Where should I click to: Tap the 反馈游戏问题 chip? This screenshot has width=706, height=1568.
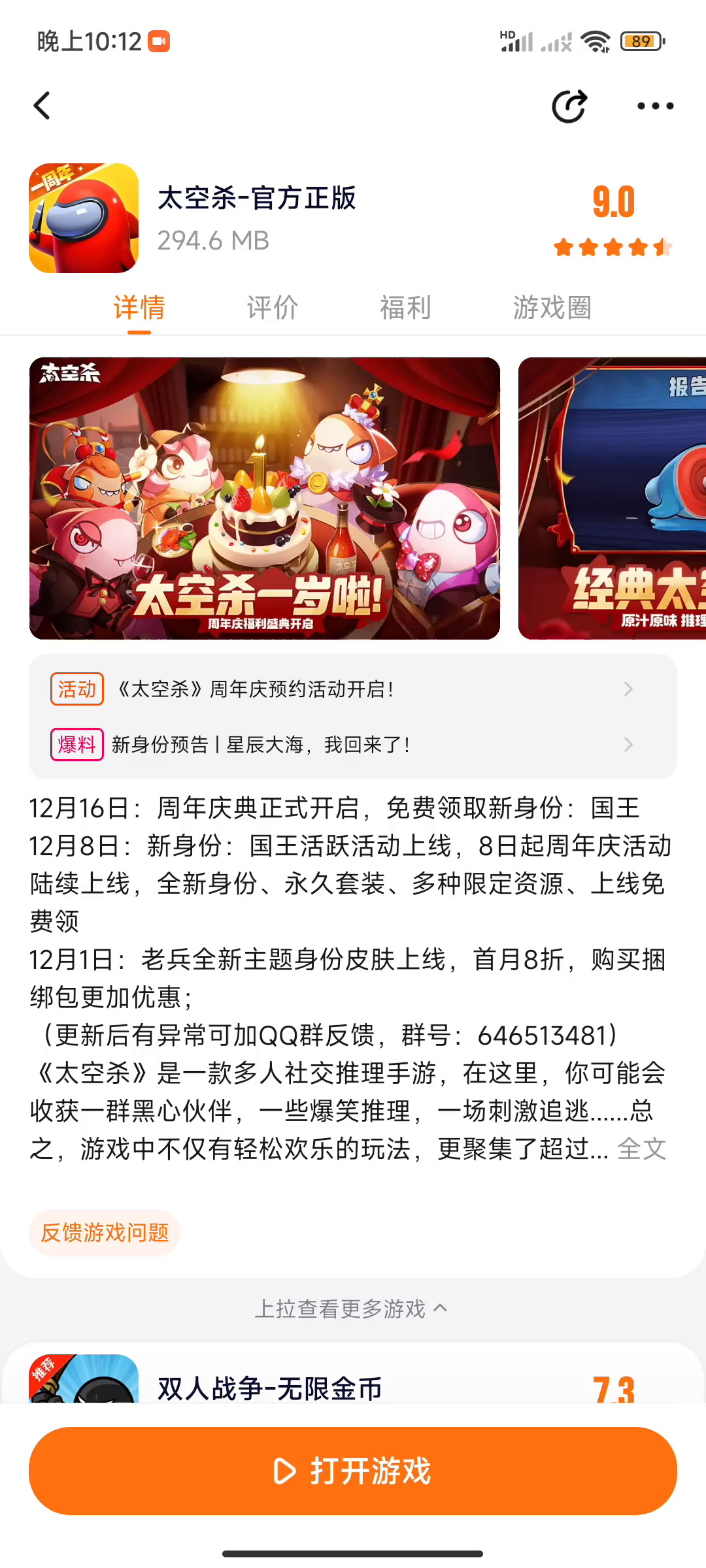pyautogui.click(x=105, y=1233)
